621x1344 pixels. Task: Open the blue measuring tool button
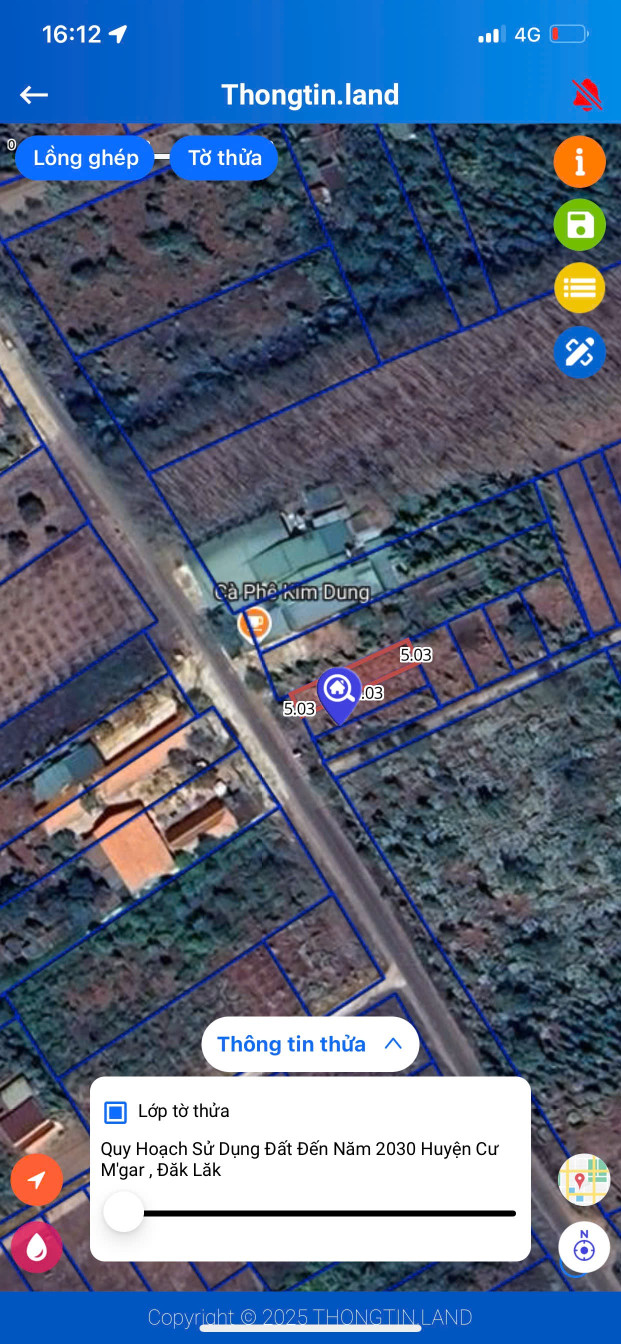(580, 352)
